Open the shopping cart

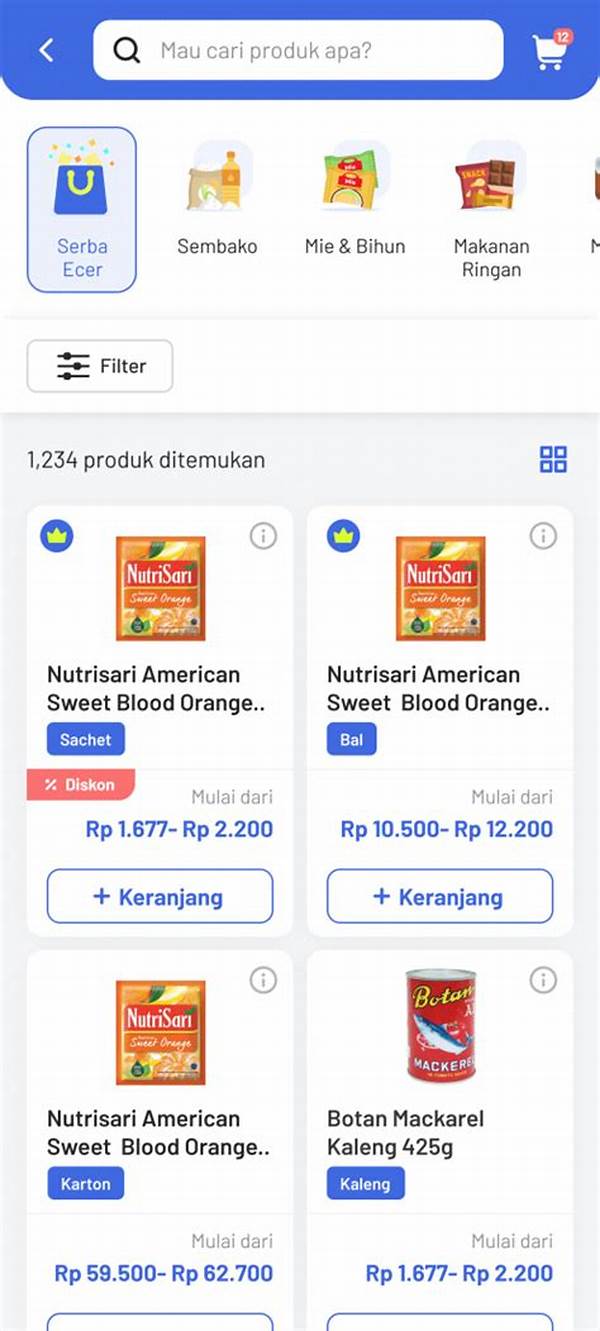pos(549,51)
